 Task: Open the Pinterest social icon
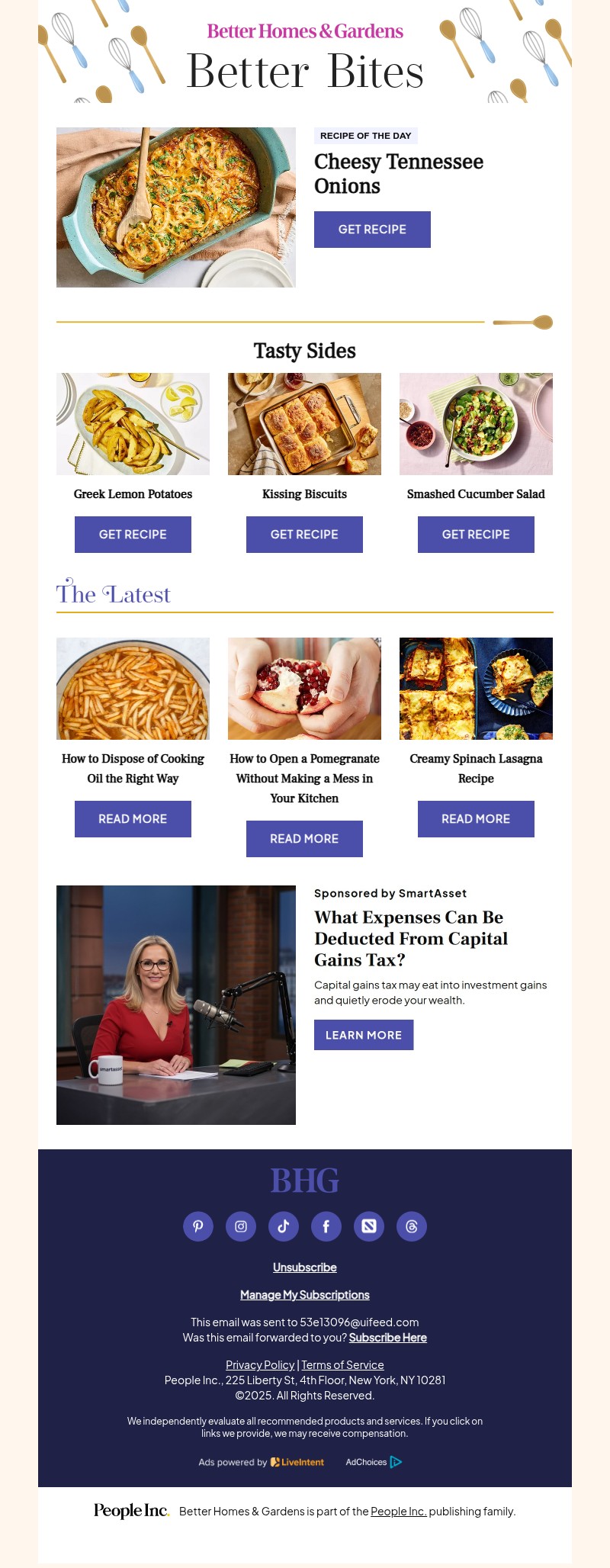point(198,1226)
